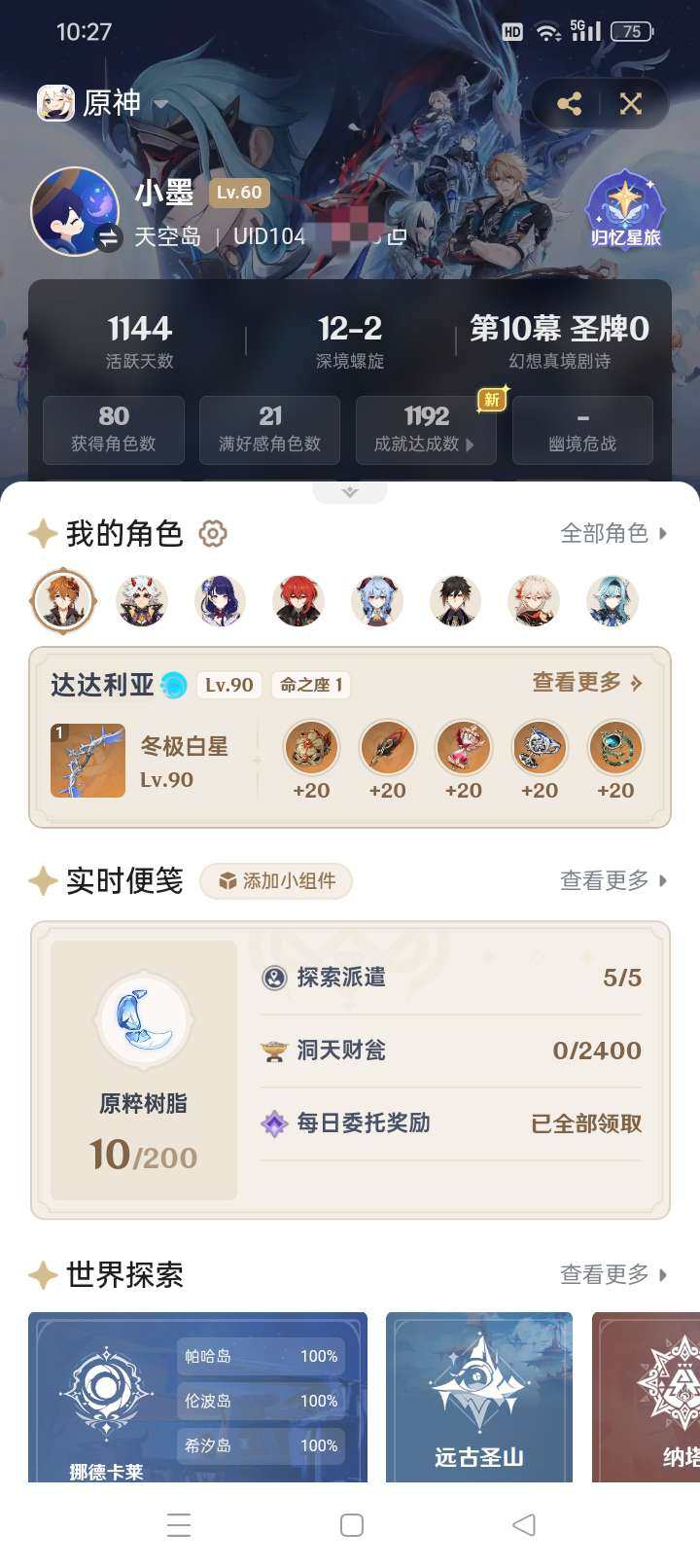
Task: Click the 原神 game icon
Action: tap(58, 100)
